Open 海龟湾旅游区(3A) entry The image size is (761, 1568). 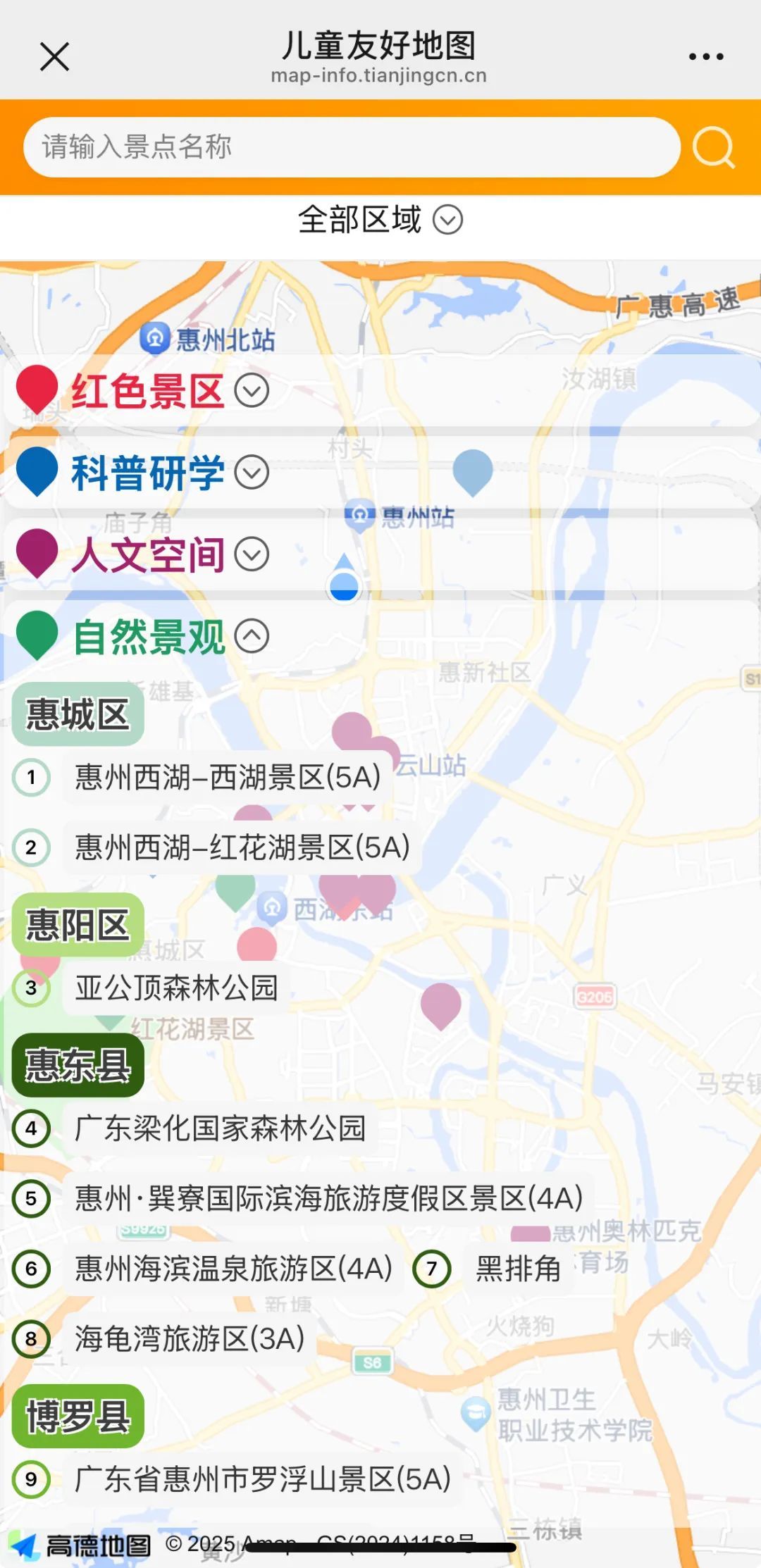pos(190,1338)
